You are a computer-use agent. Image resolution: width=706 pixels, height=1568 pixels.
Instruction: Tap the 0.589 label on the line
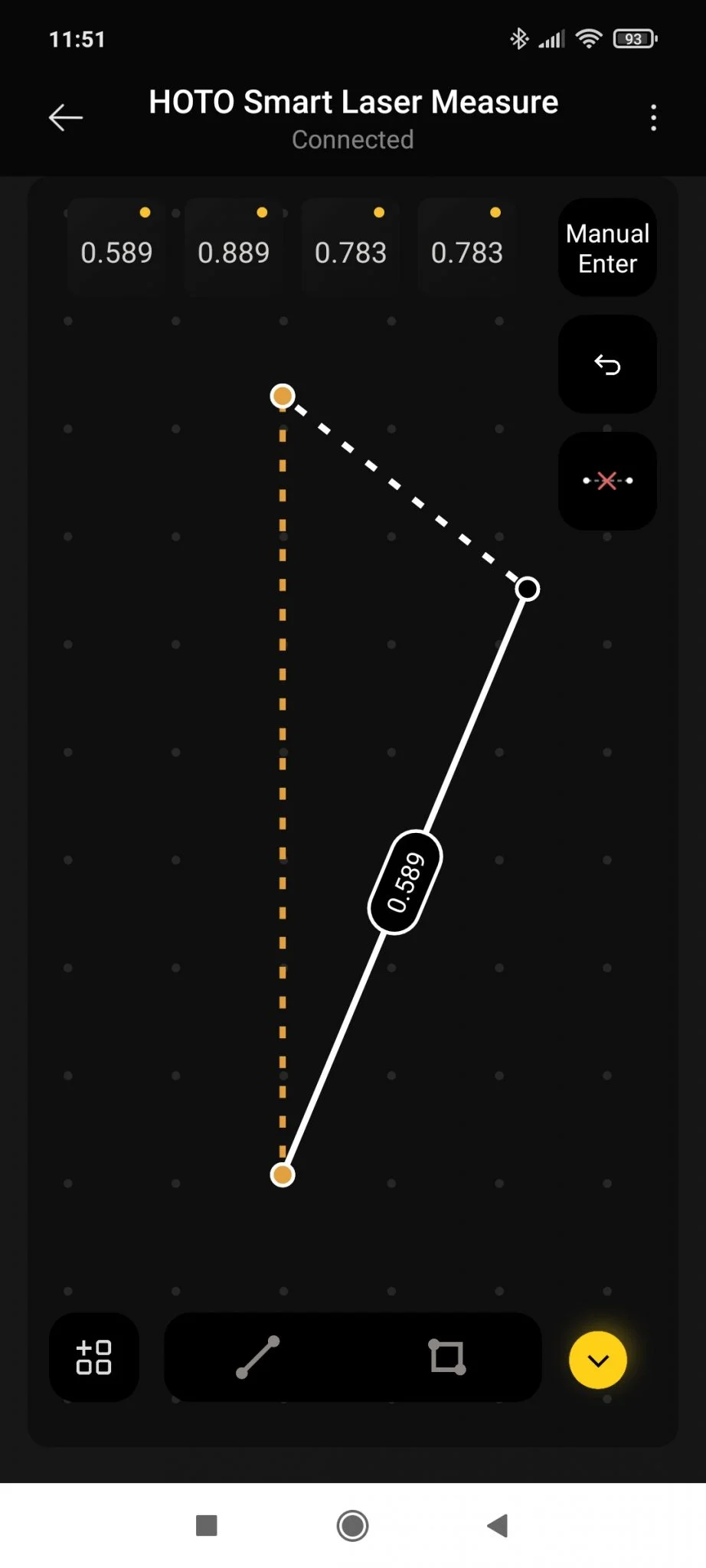point(405,882)
